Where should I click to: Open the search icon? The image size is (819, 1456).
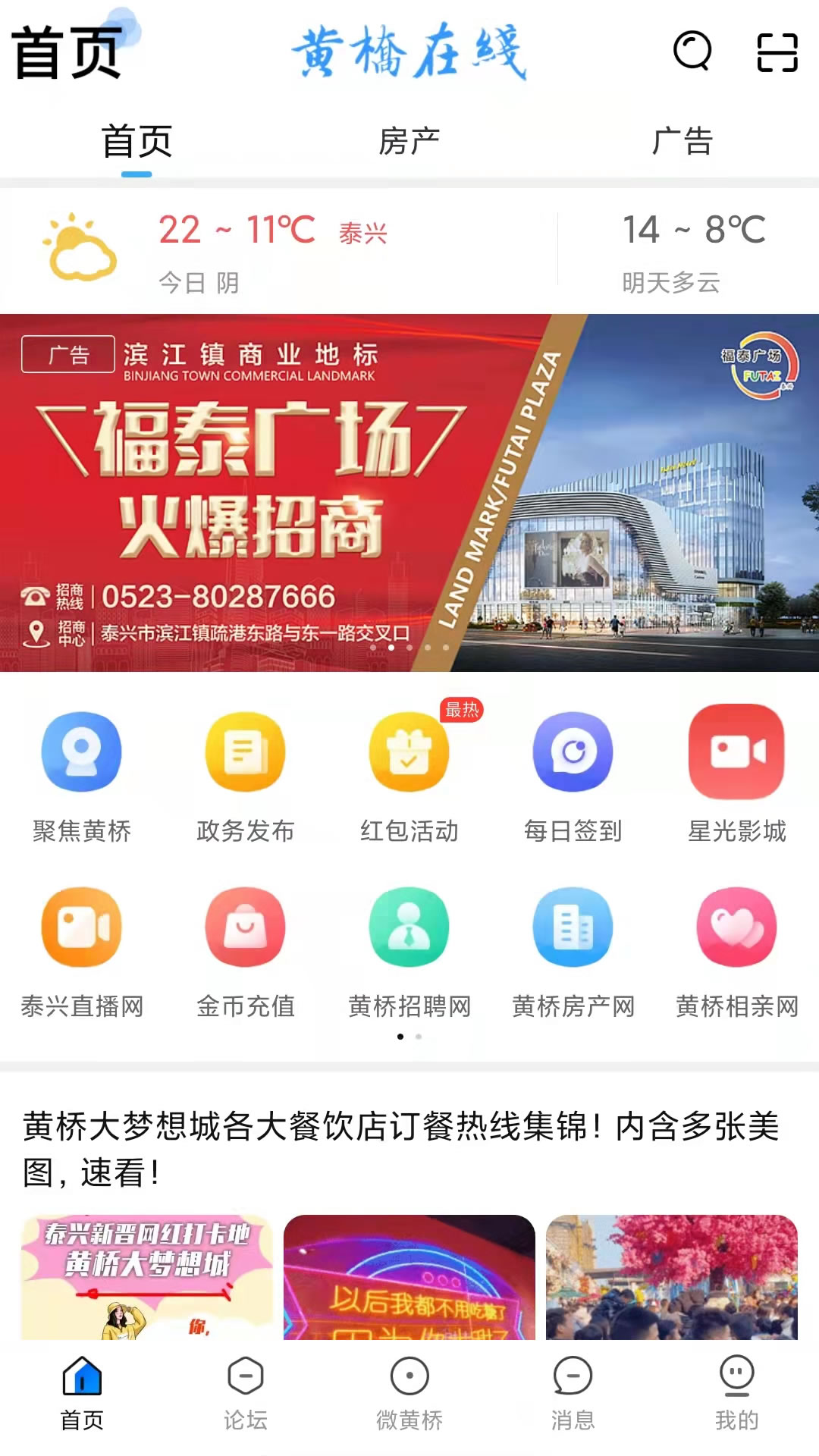[x=692, y=52]
